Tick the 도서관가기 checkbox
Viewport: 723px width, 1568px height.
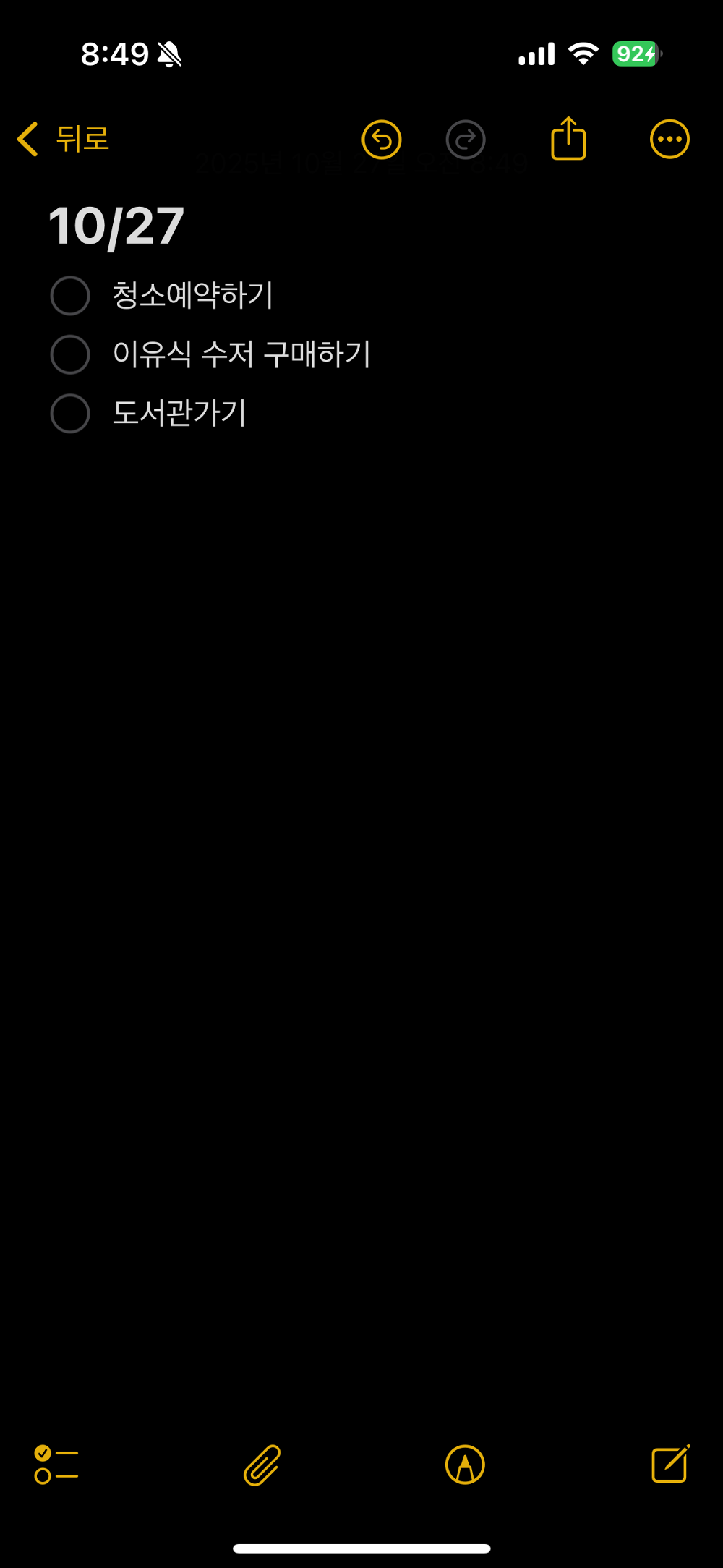tap(70, 414)
